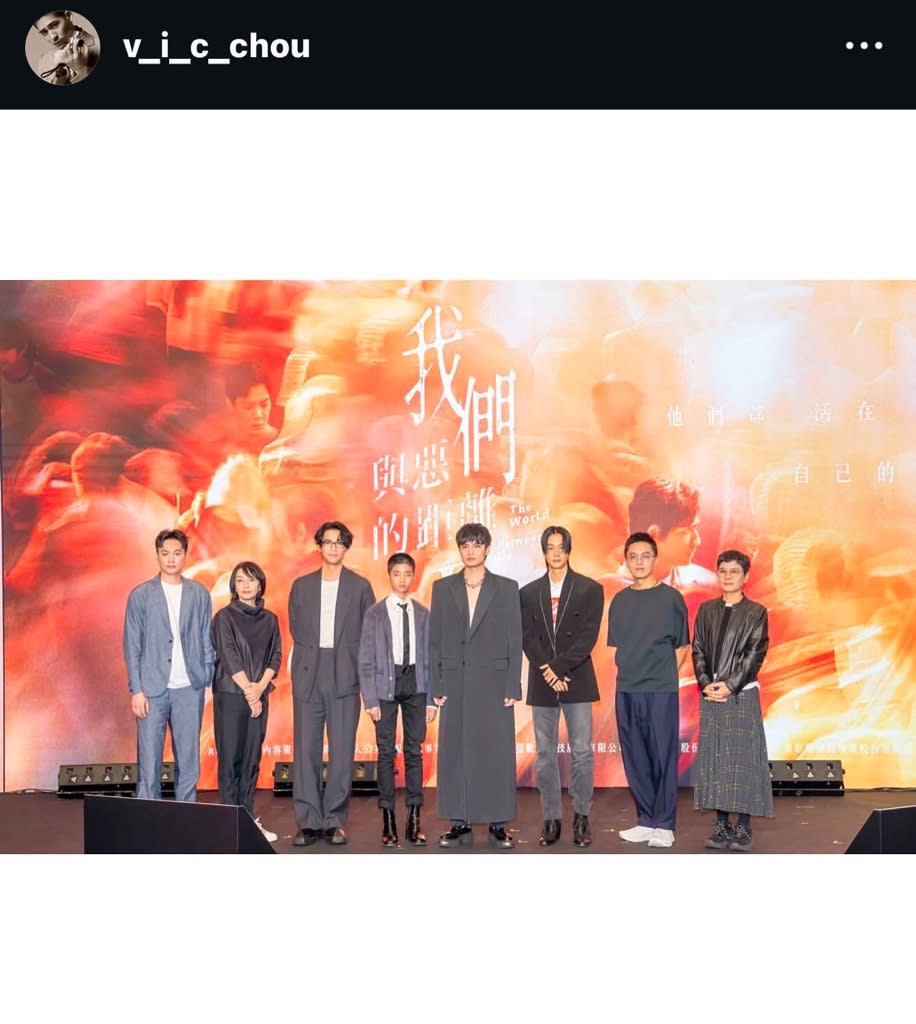Image resolution: width=916 pixels, height=1024 pixels.
Task: Open the post's three-dot options menu
Action: click(x=864, y=46)
